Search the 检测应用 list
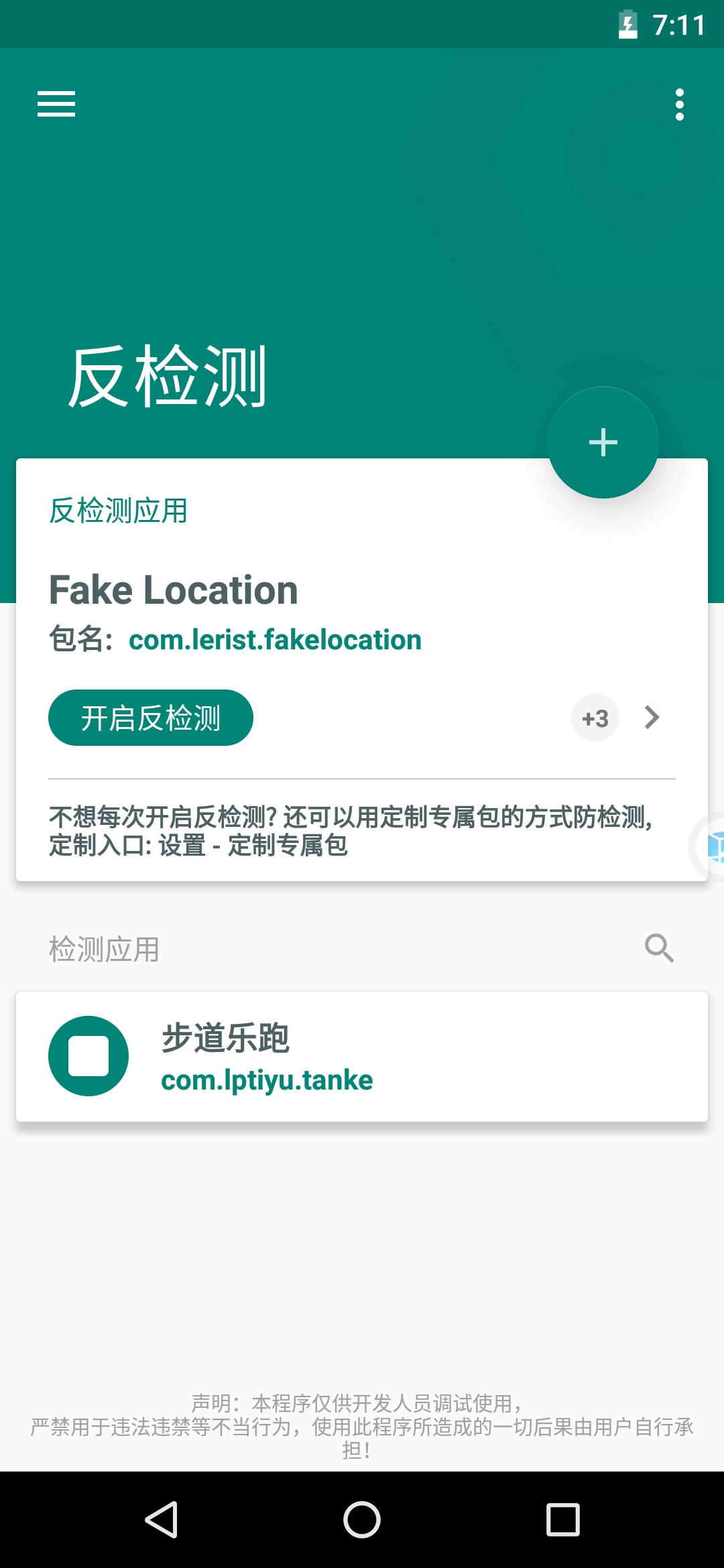Viewport: 724px width, 1568px height. (659, 948)
